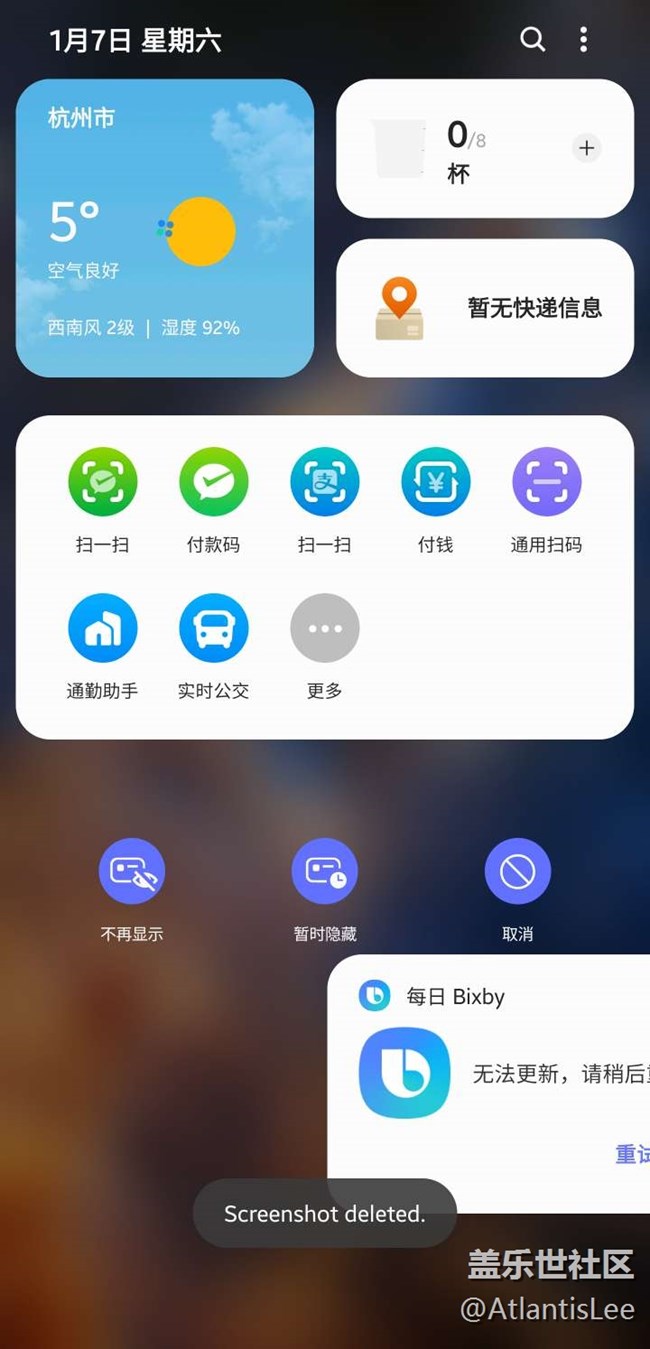
Task: Add a cup of water with plus button
Action: click(x=586, y=148)
